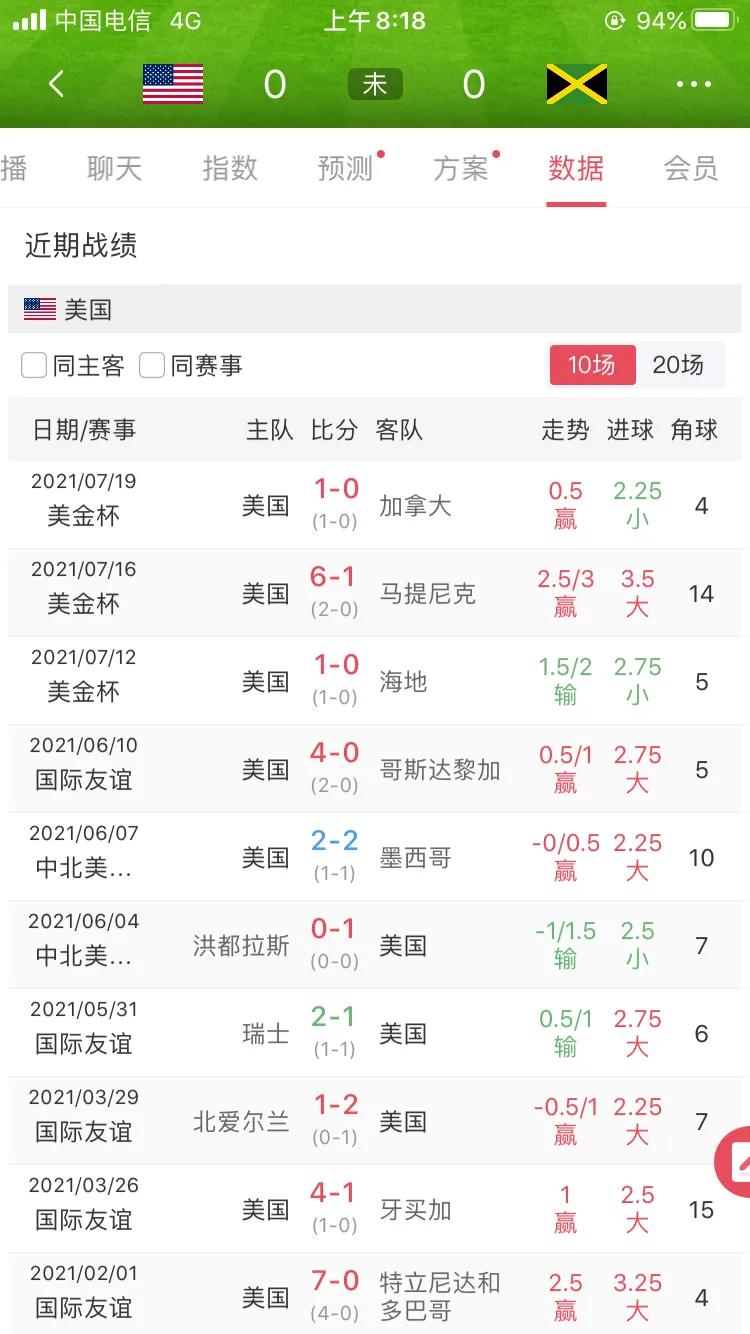Screen dimensions: 750x1334
Task: Open the 2021/07/19 美金杯 match row
Action: click(x=375, y=504)
